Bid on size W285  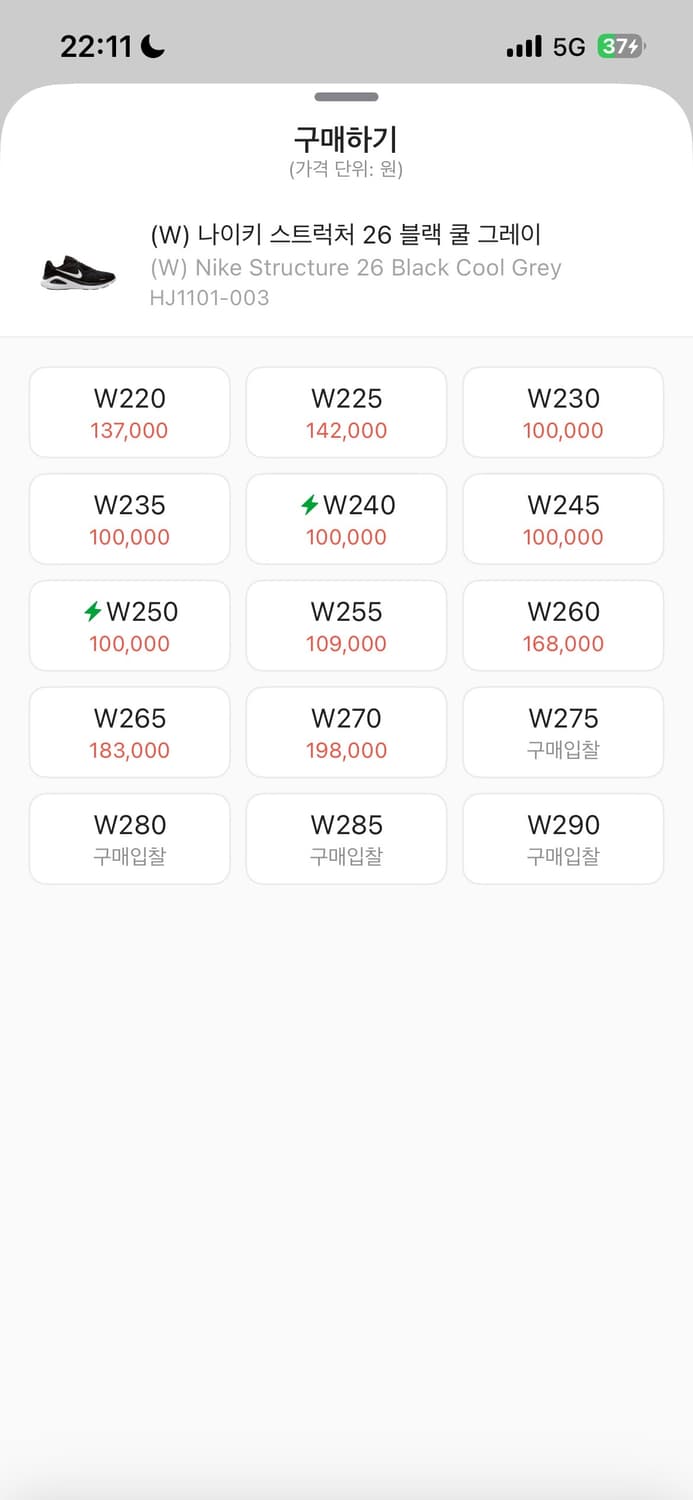point(346,839)
